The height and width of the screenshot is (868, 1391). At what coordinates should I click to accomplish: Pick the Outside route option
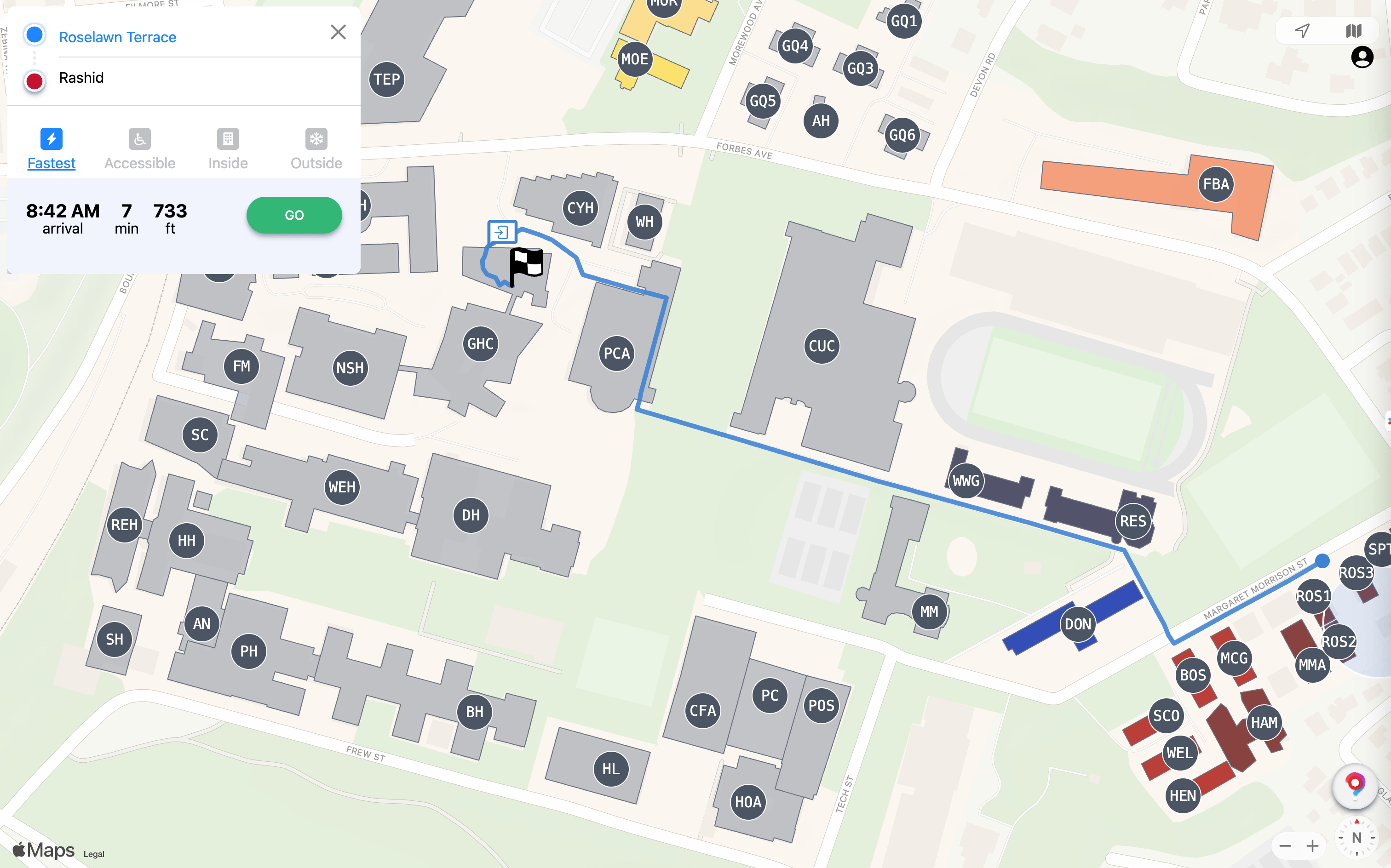tap(316, 148)
